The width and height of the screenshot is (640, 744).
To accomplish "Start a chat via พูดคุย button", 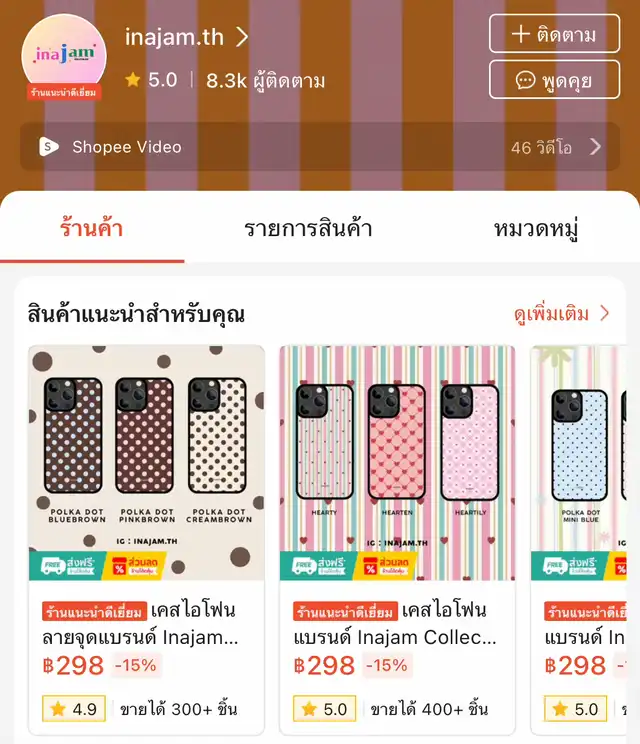I will point(554,80).
